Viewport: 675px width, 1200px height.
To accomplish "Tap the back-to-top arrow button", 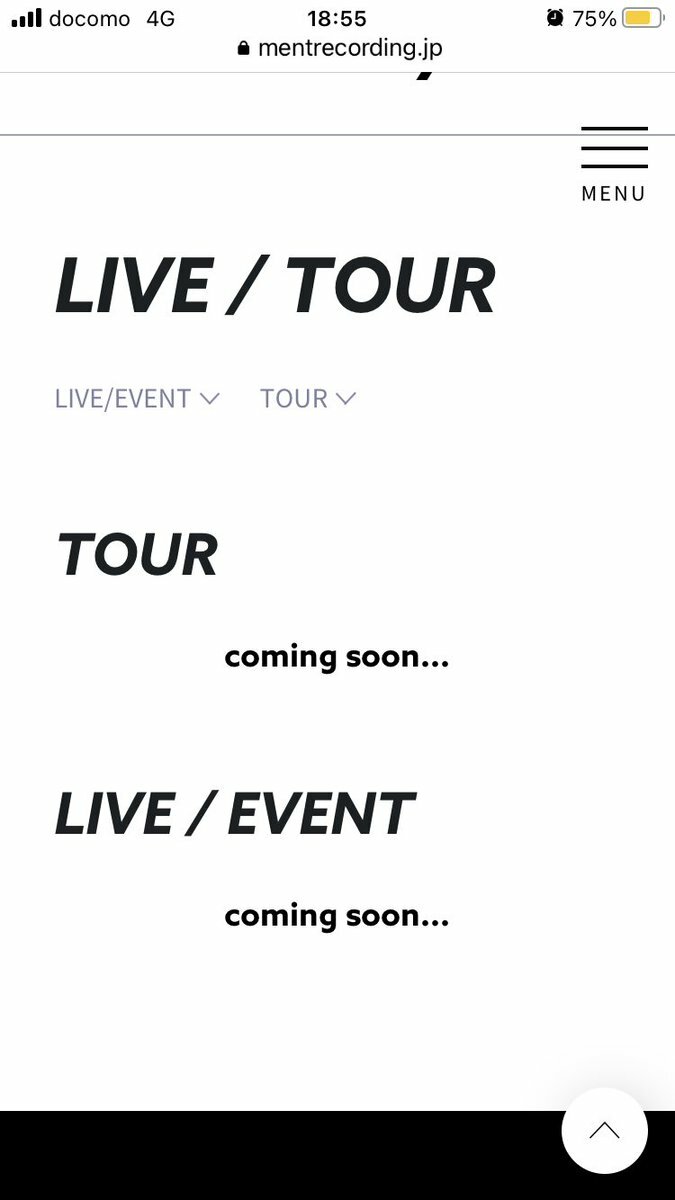I will pos(604,1130).
